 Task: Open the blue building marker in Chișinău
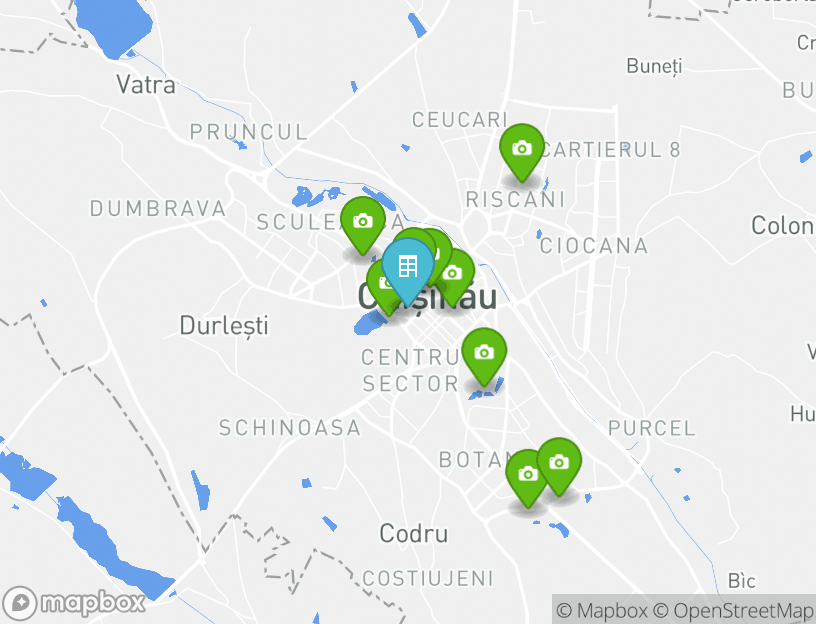[x=407, y=267]
